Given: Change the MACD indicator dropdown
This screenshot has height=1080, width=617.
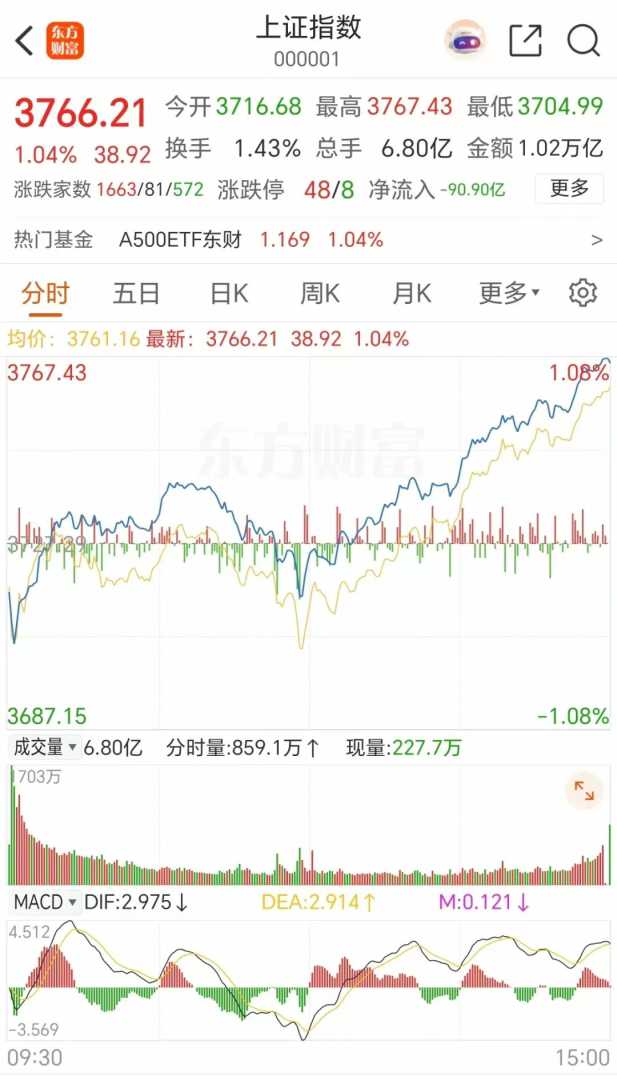Looking at the screenshot, I should point(45,902).
